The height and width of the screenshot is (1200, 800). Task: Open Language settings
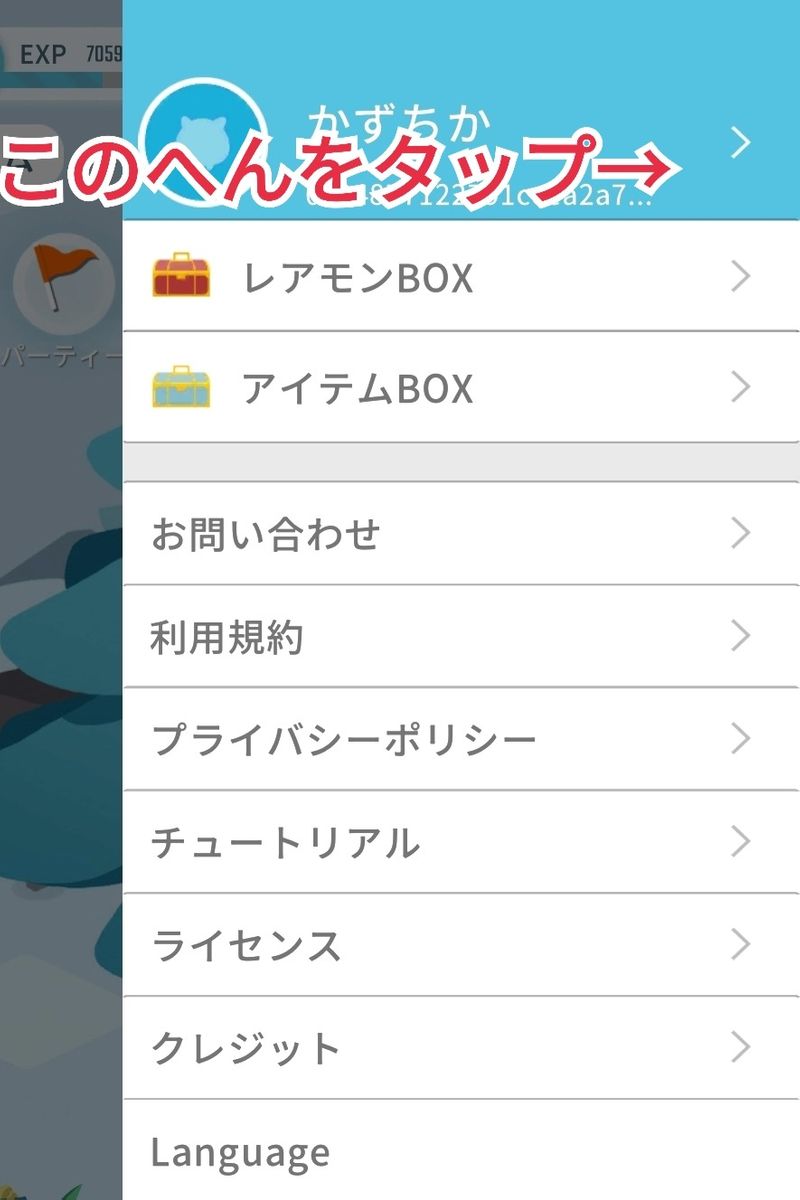click(x=460, y=1152)
